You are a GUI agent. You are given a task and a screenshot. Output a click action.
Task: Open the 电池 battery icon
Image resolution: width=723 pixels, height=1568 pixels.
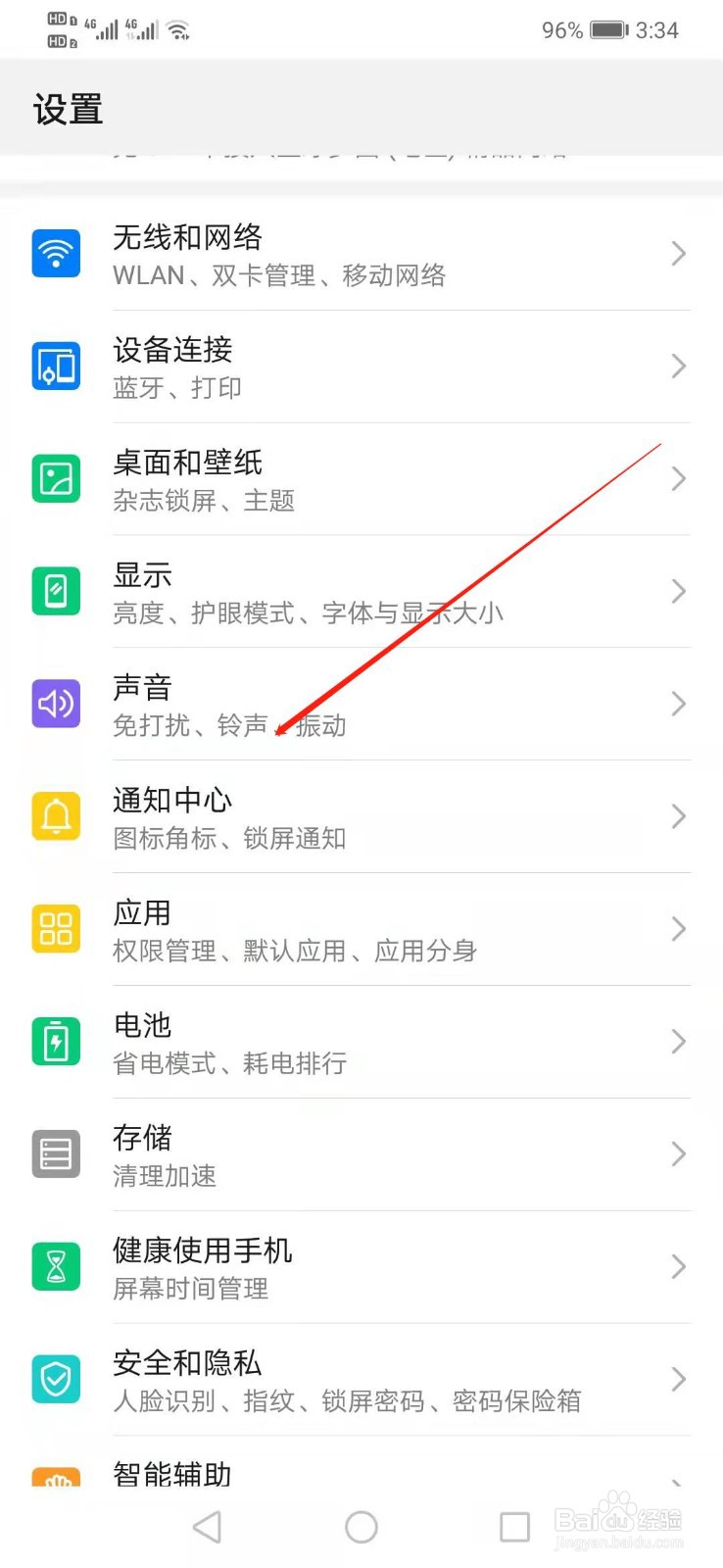click(x=56, y=1041)
